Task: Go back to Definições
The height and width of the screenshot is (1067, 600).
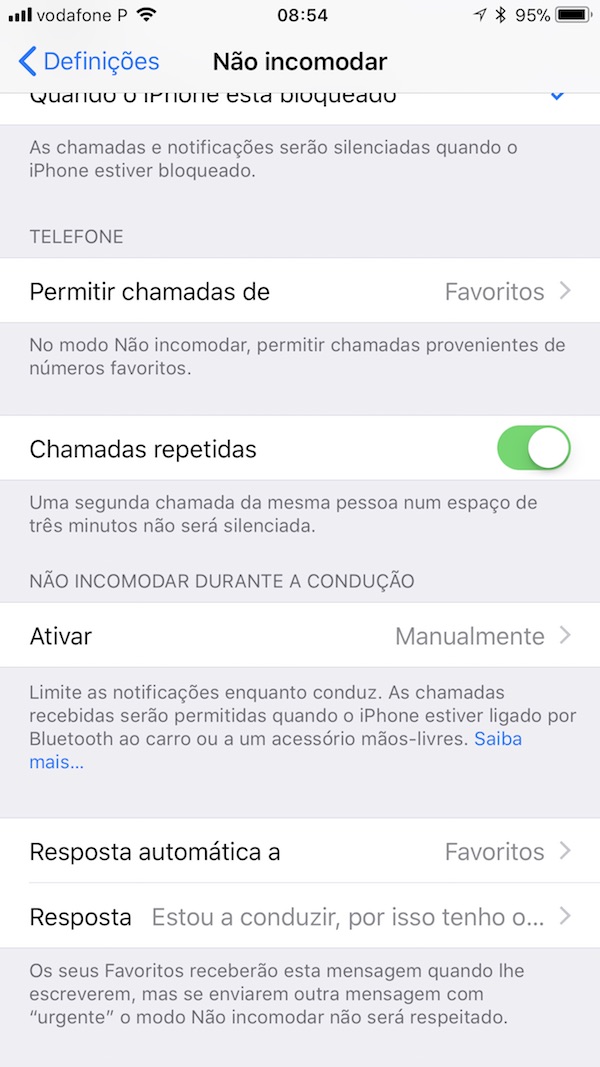Action: 88,61
